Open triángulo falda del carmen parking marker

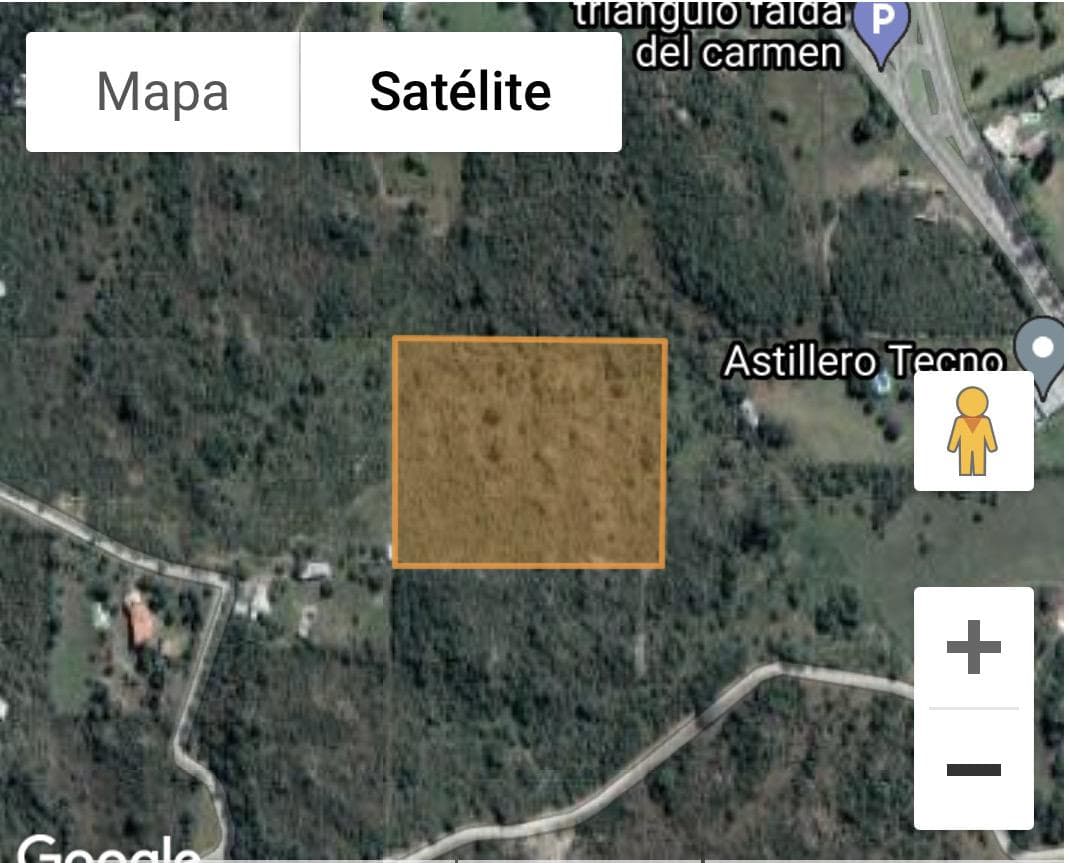click(881, 24)
